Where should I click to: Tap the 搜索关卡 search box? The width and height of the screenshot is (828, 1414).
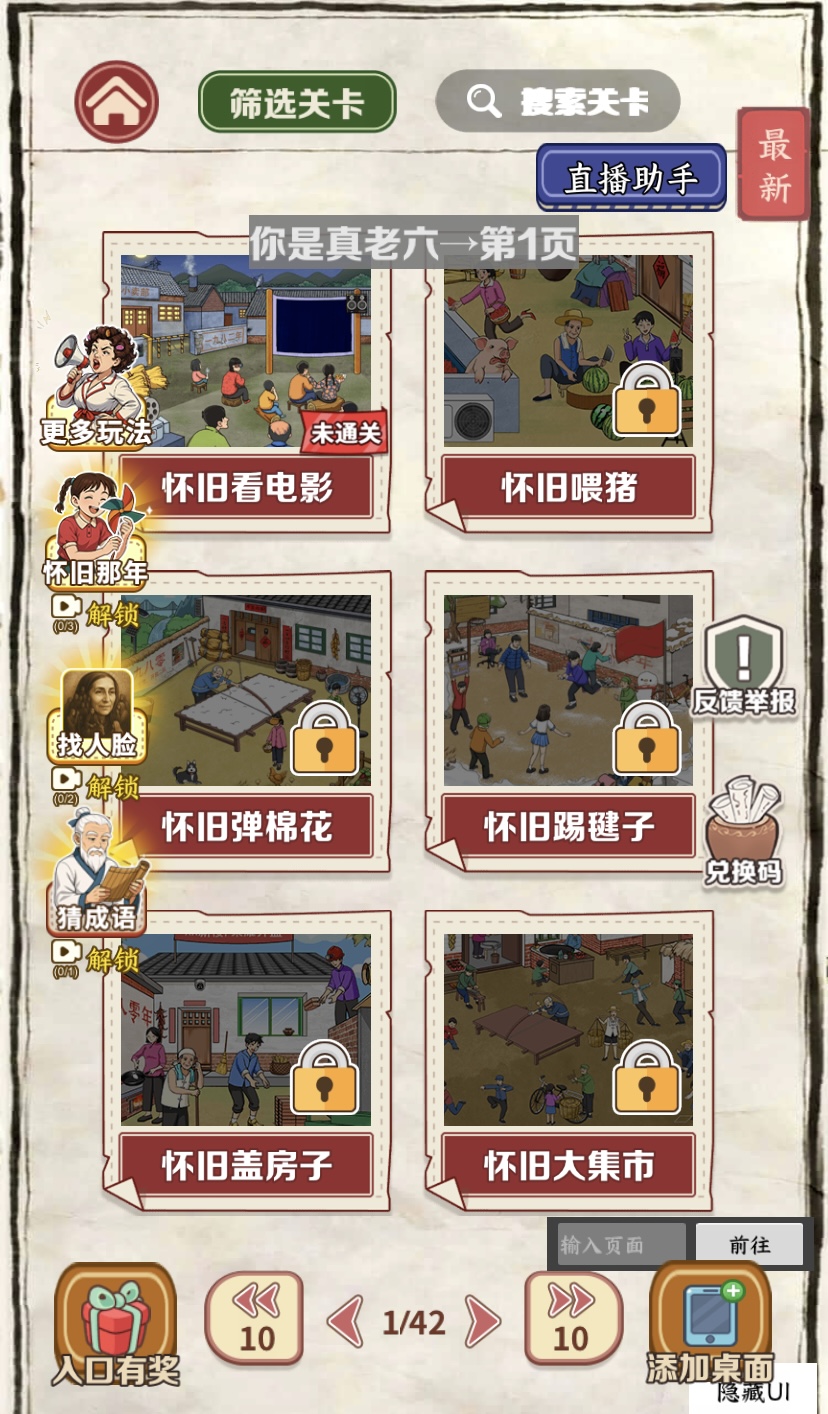coord(558,101)
